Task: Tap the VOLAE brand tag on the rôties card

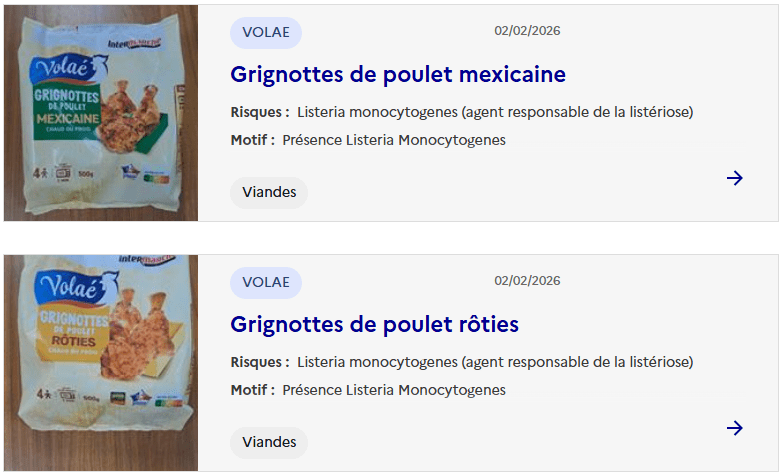Action: click(x=266, y=282)
